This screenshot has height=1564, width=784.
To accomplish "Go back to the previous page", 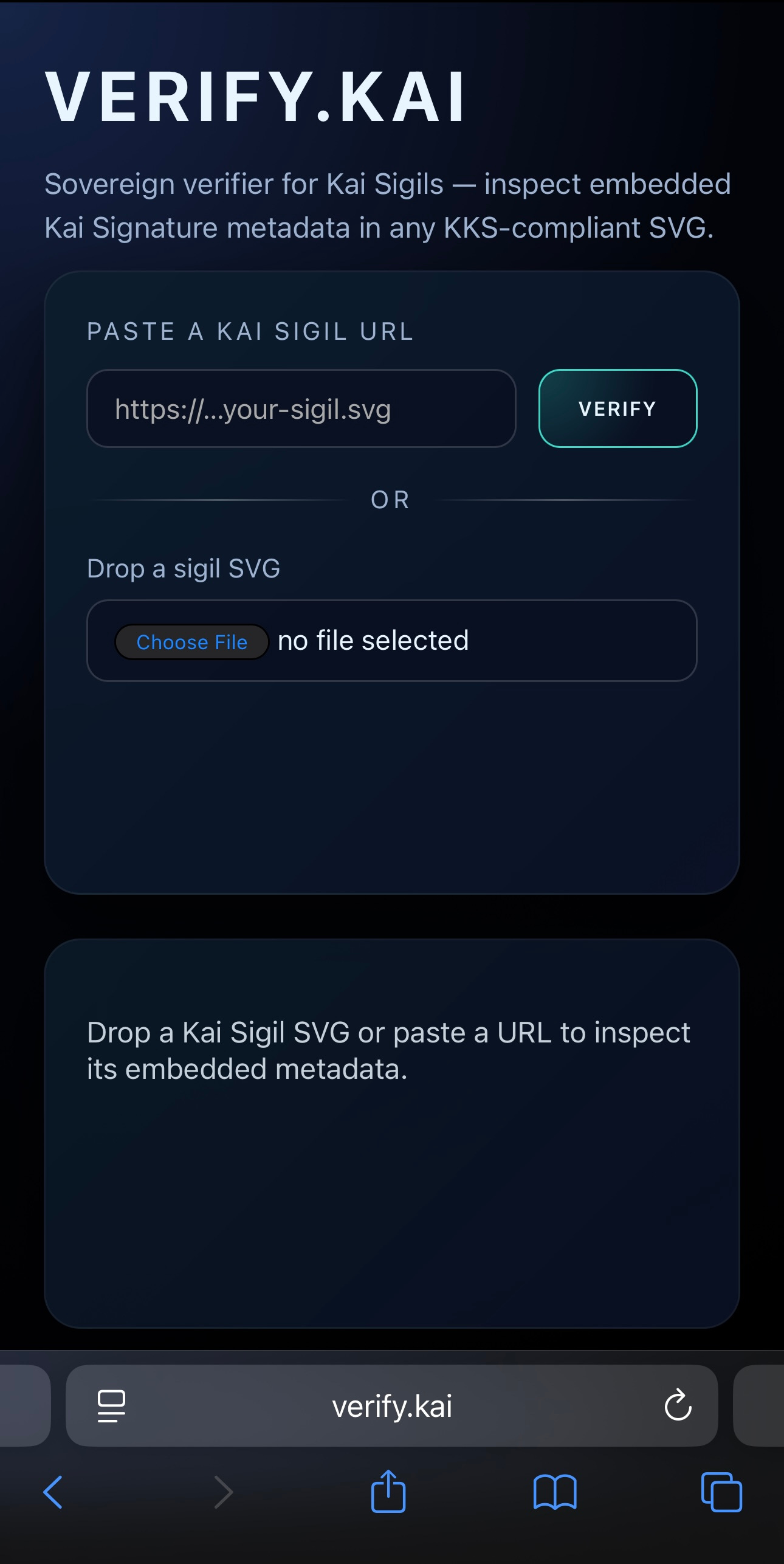I will point(53,1492).
